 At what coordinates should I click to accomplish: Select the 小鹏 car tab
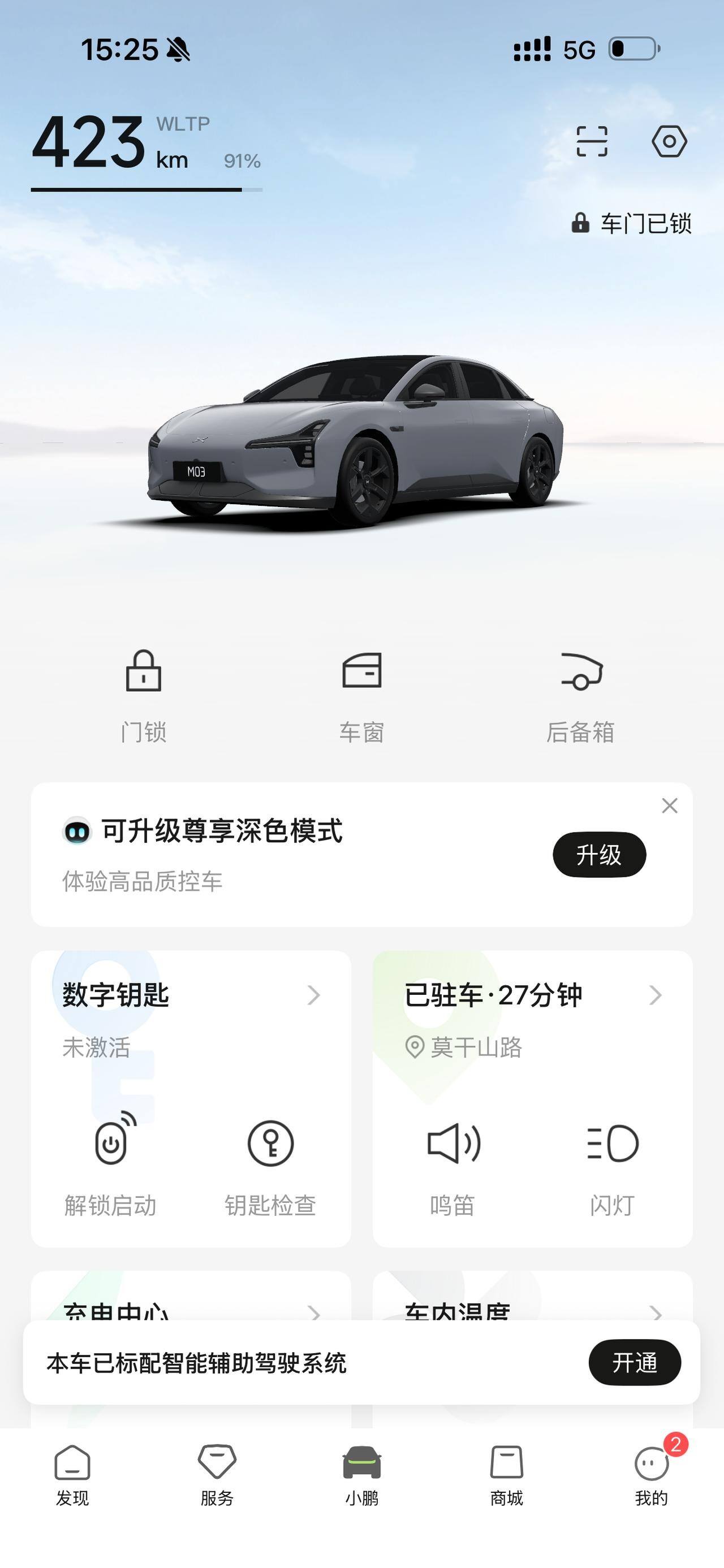pyautogui.click(x=361, y=1475)
